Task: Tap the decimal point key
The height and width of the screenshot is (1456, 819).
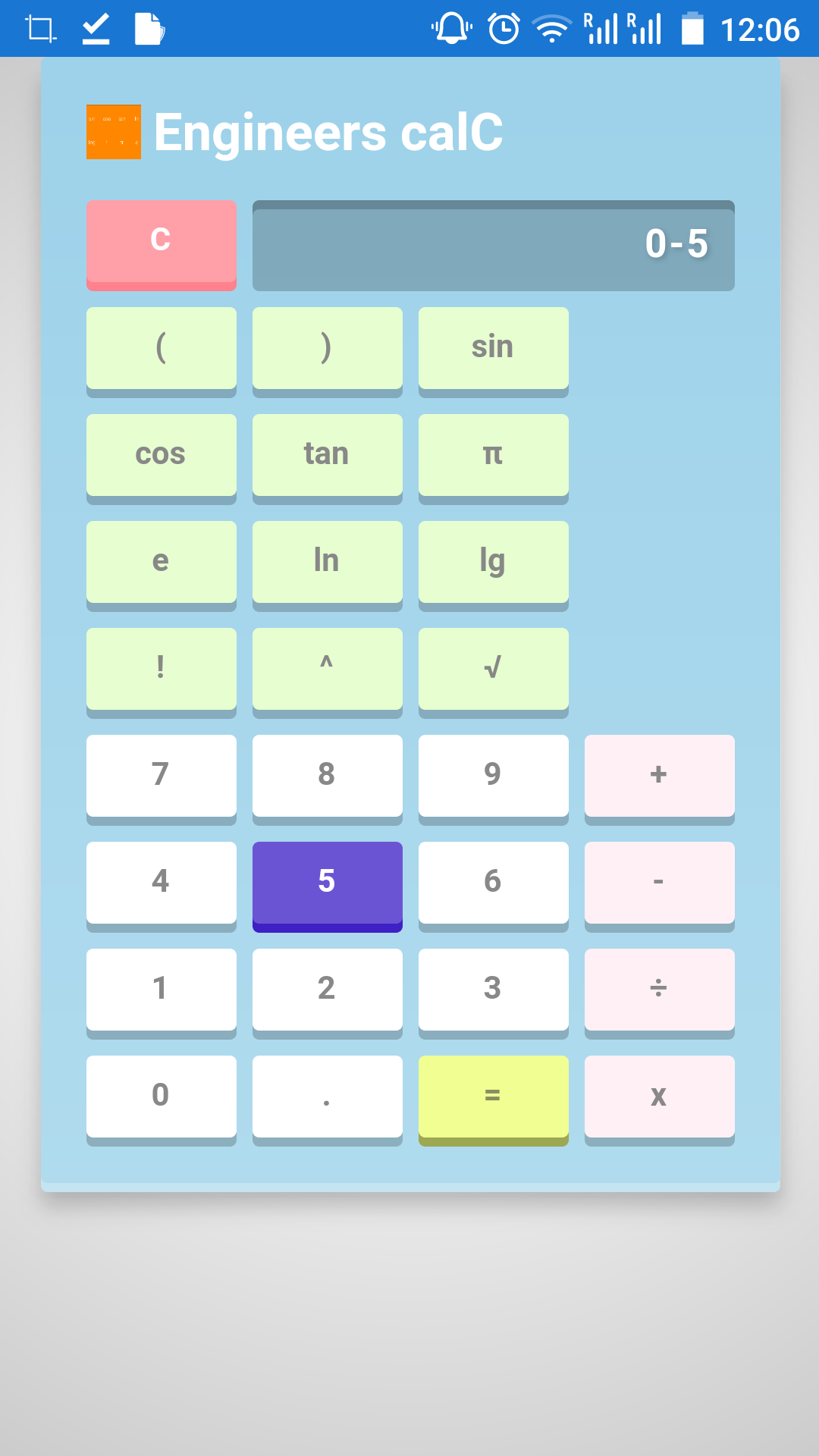Action: 327,1096
